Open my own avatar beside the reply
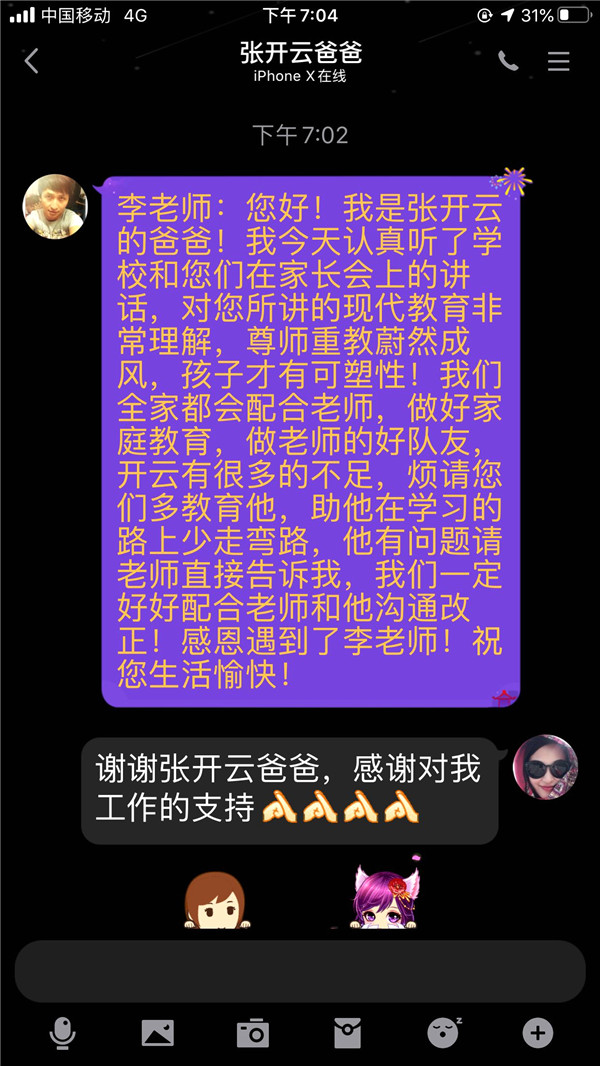 [x=545, y=767]
